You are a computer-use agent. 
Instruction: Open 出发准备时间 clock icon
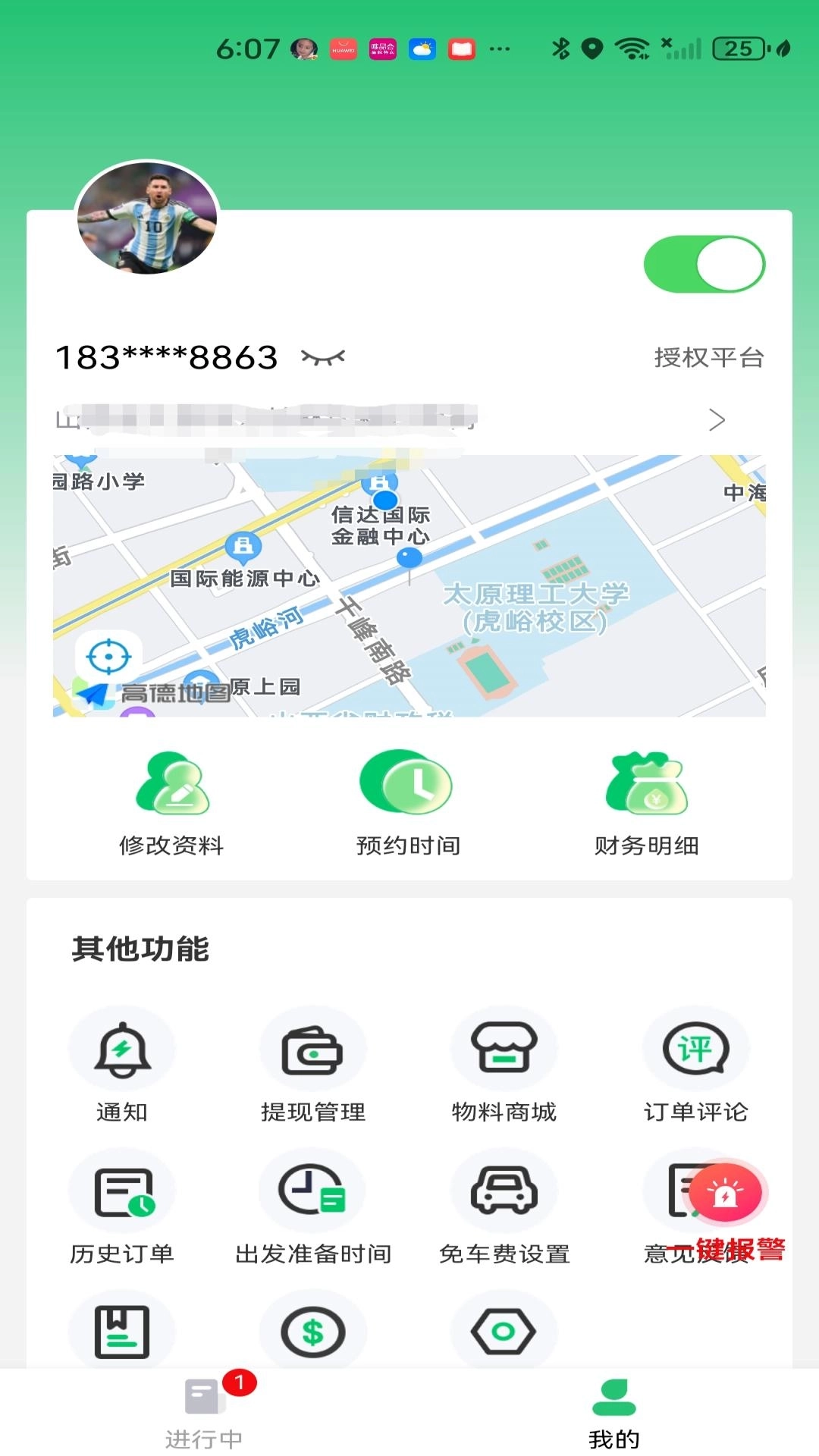[x=314, y=1191]
